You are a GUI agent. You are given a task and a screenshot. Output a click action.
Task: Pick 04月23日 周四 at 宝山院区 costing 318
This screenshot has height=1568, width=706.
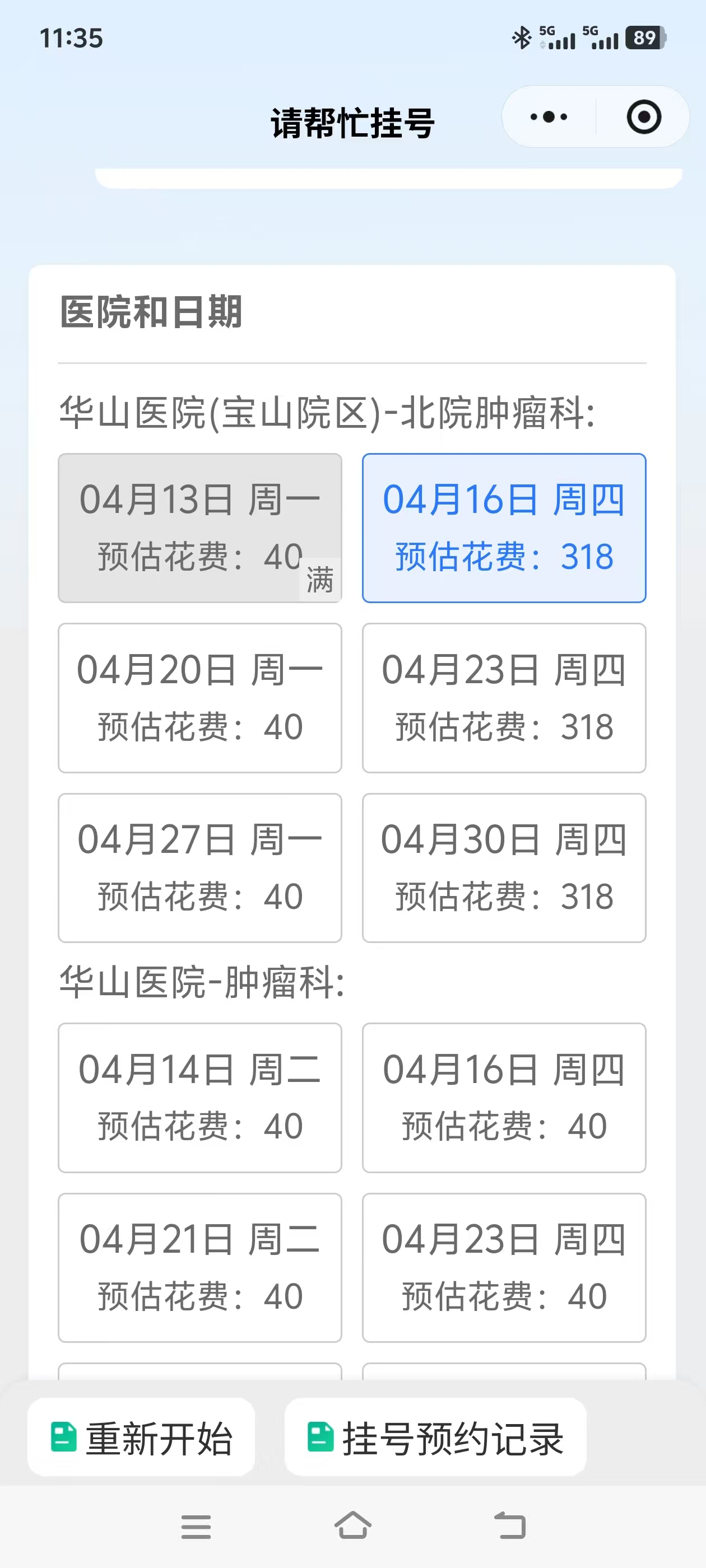click(504, 698)
